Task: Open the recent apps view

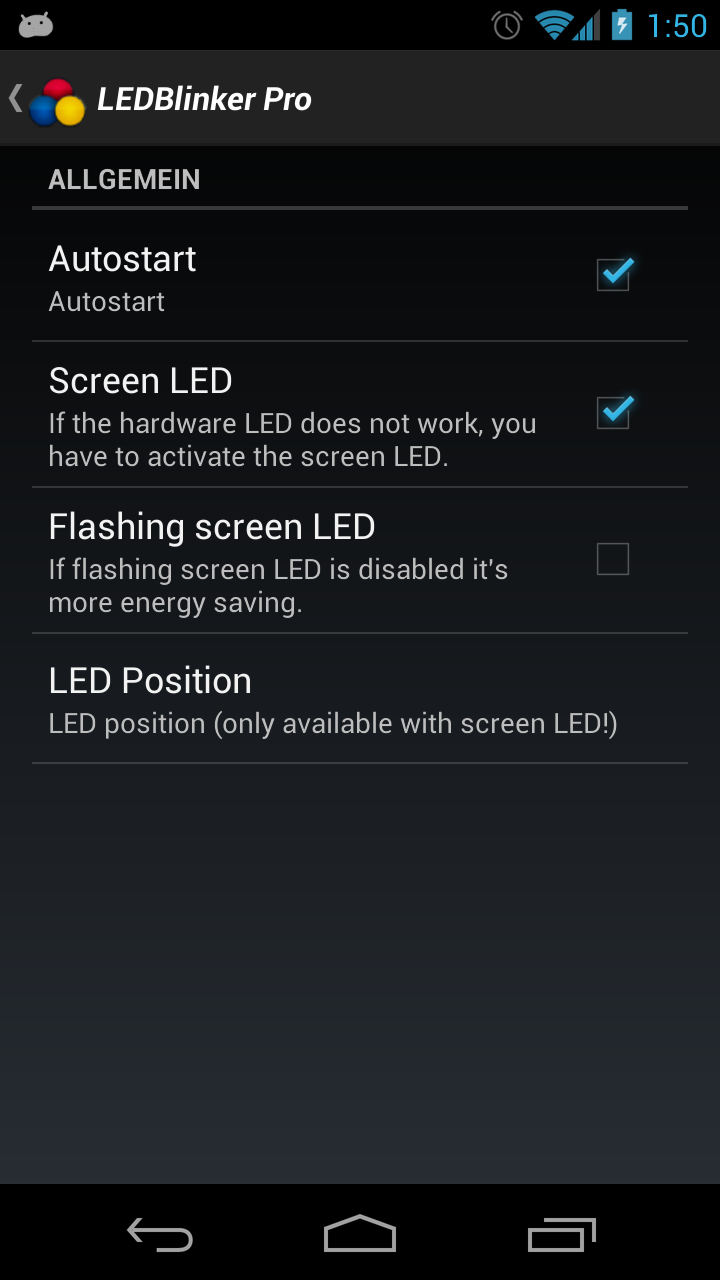Action: (561, 1234)
